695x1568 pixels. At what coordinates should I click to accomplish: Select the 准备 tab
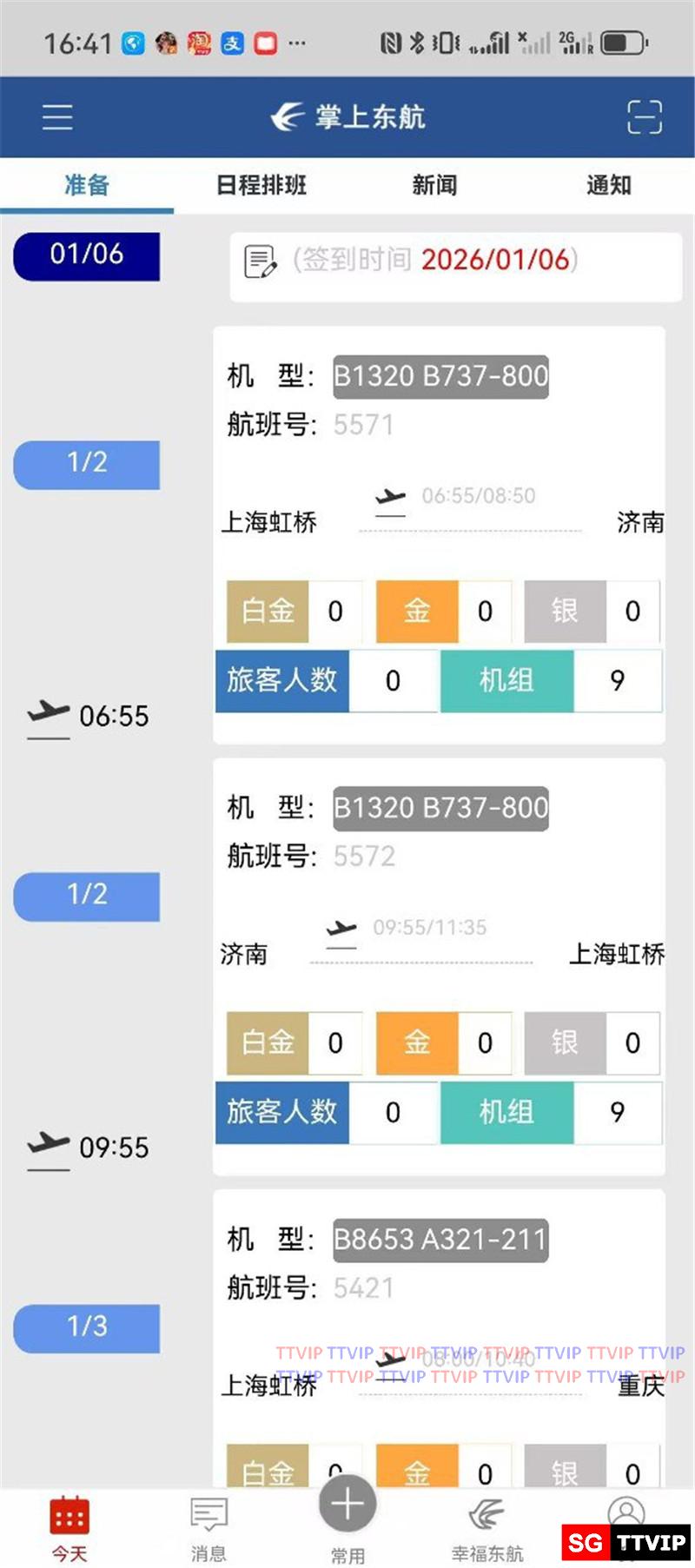[87, 185]
